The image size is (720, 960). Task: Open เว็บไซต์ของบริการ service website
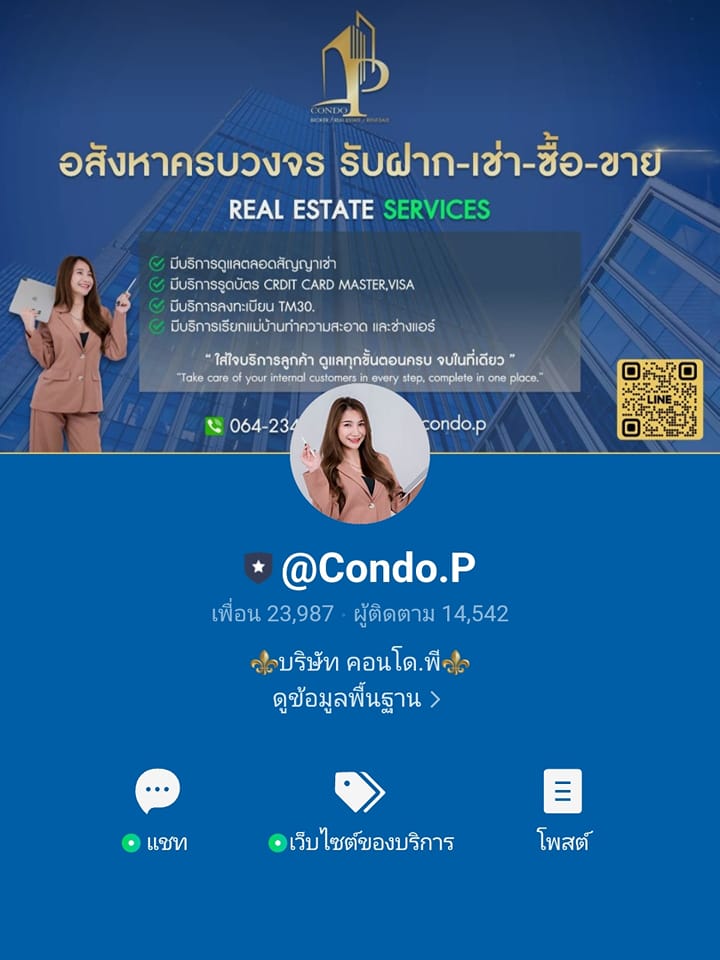[360, 810]
